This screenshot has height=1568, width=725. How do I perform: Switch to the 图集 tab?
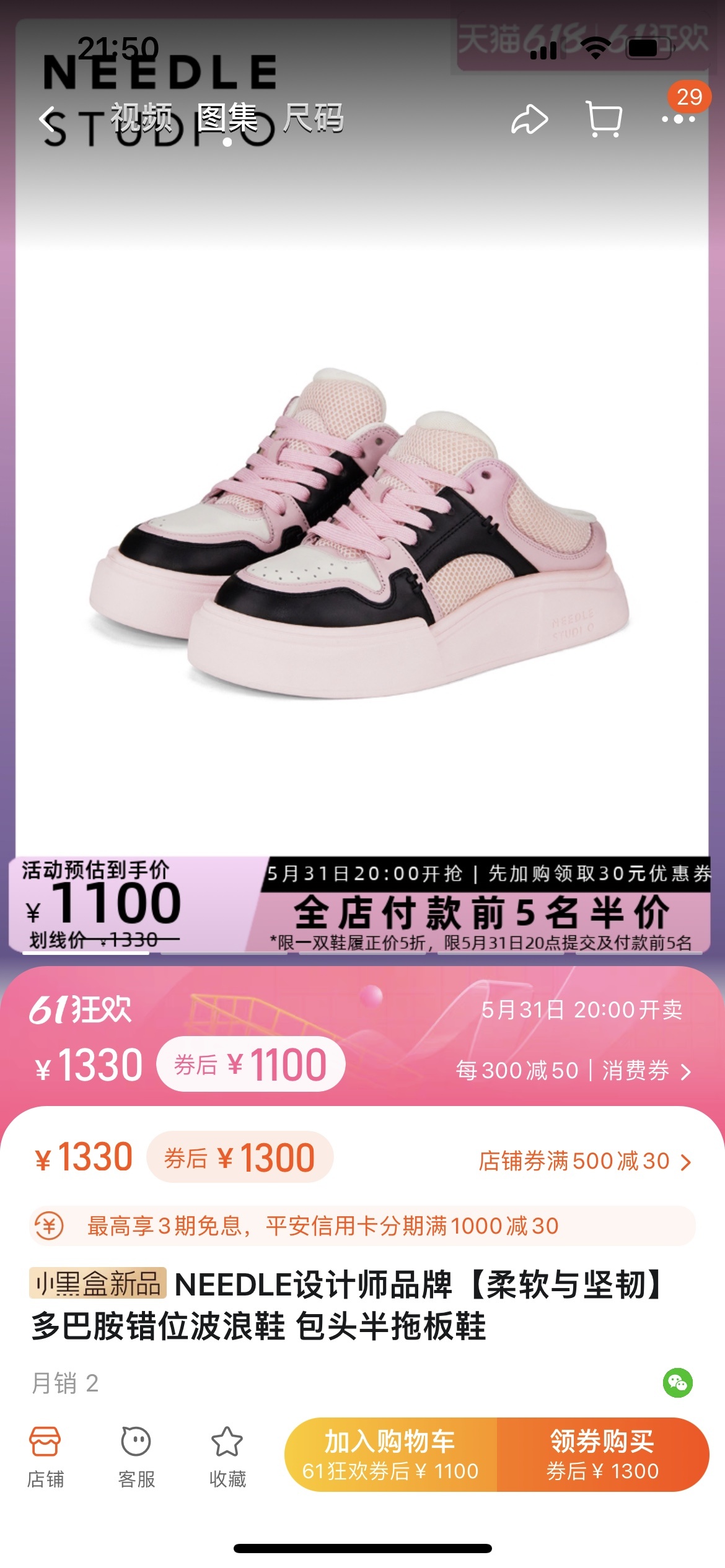(227, 118)
